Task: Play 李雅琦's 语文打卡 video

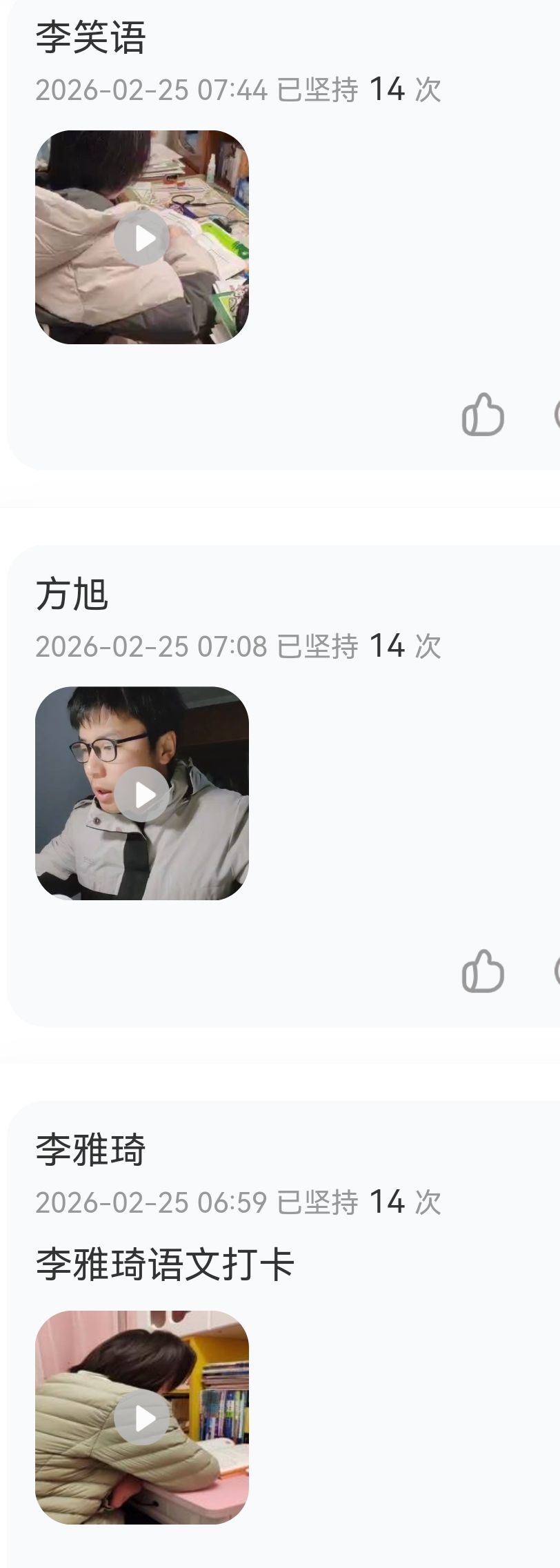Action: click(142, 1418)
